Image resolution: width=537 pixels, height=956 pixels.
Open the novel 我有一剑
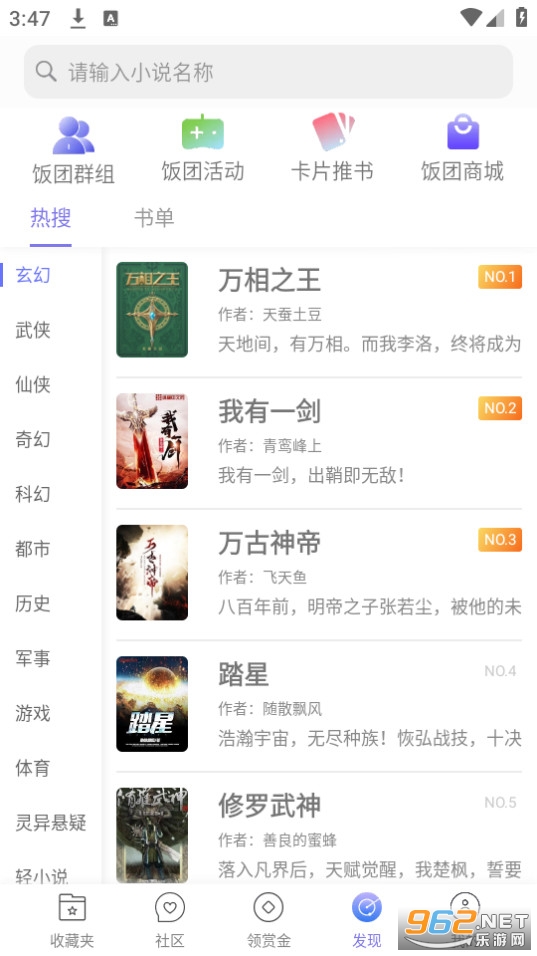(319, 441)
